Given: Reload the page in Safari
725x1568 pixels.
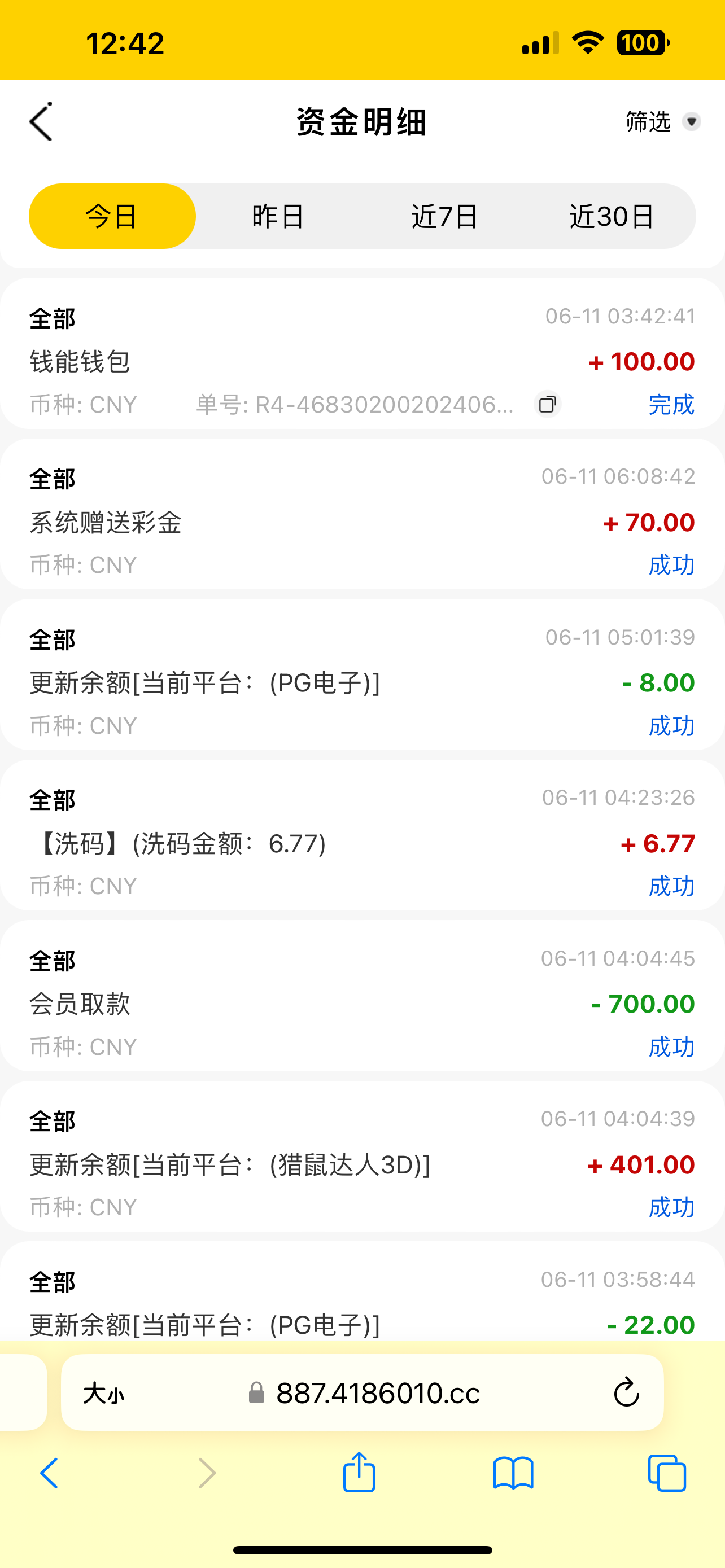Looking at the screenshot, I should 626,1392.
